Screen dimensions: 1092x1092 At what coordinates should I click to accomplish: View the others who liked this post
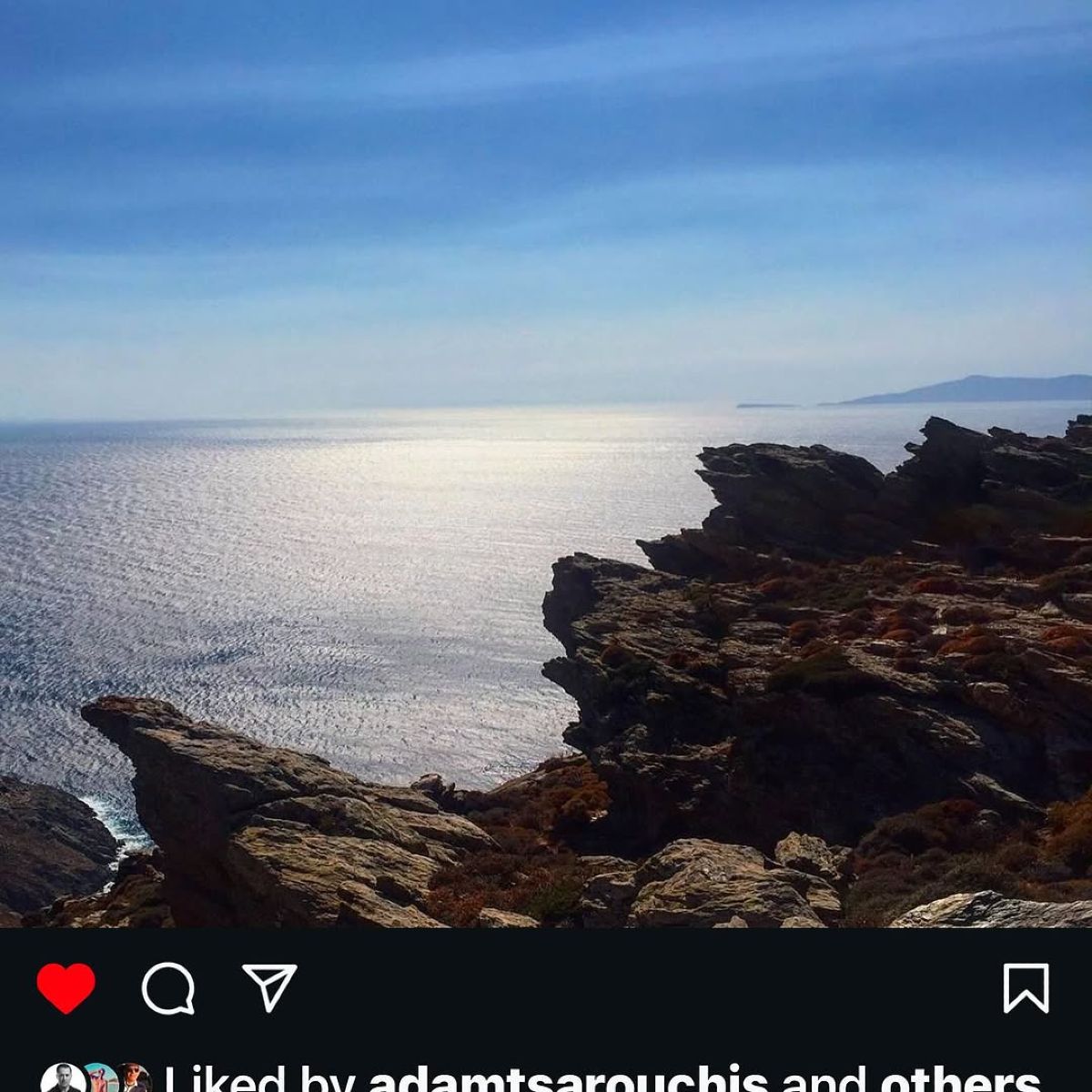[x=959, y=1080]
